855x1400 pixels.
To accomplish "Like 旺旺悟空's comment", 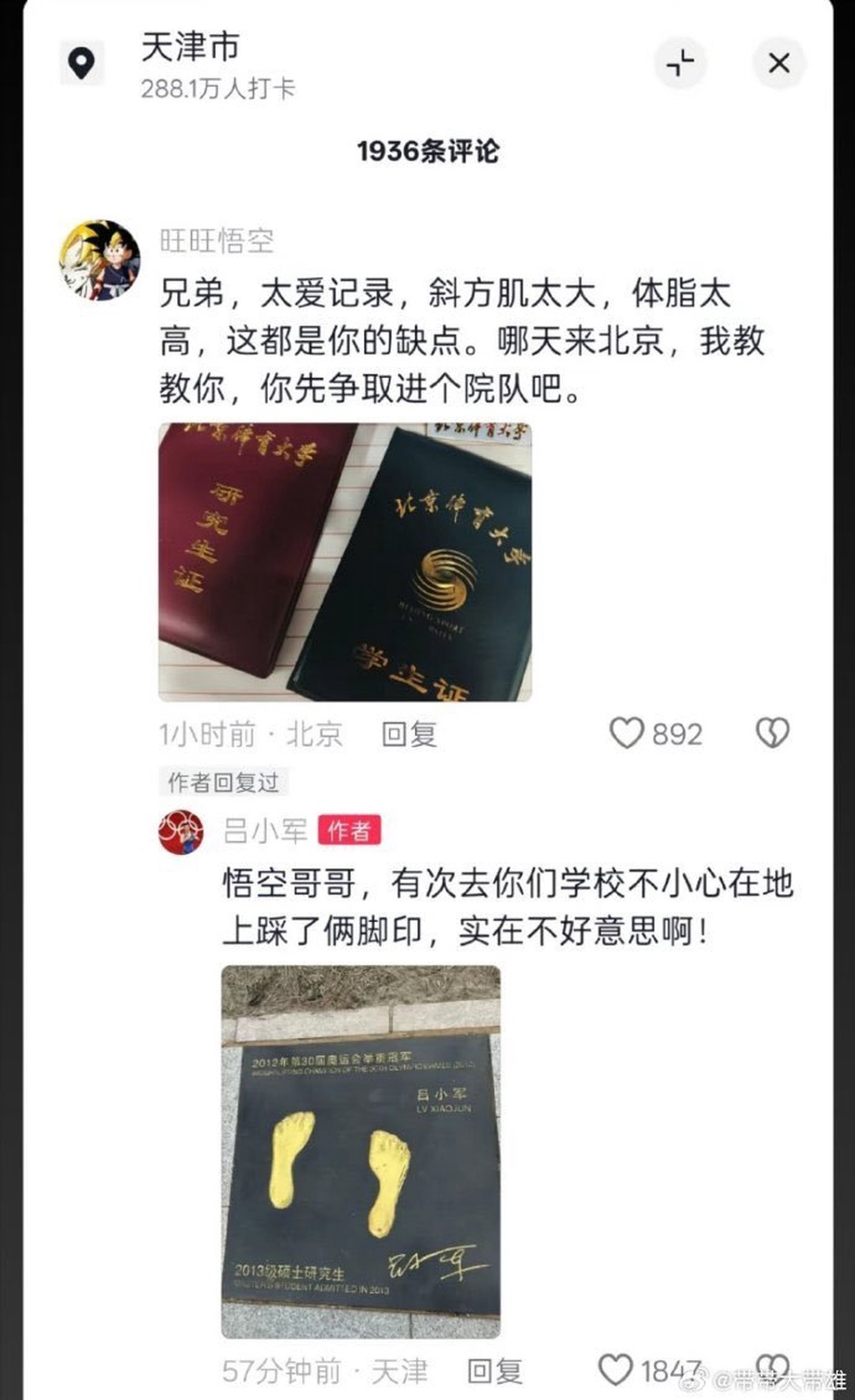I will tap(627, 733).
